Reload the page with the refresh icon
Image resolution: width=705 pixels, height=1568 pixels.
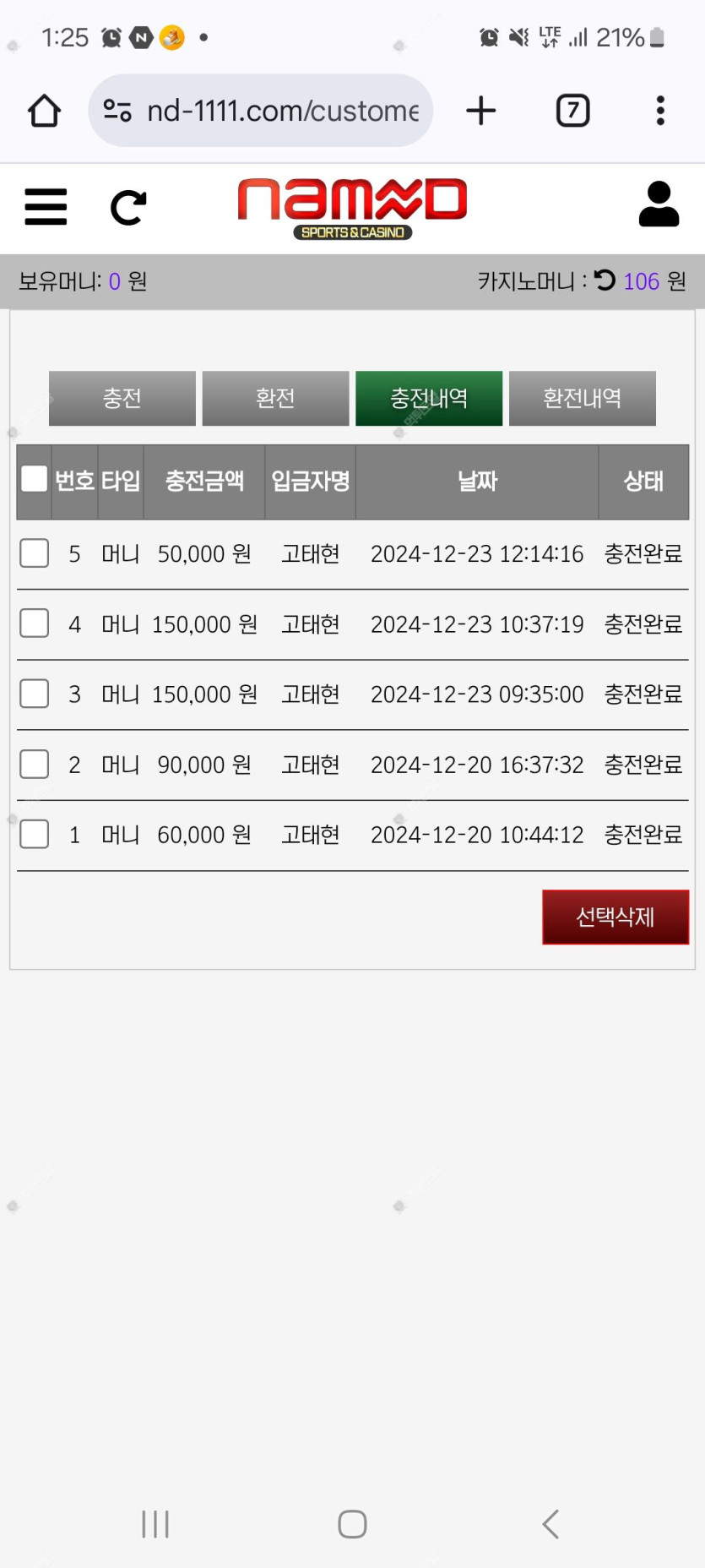[x=128, y=208]
